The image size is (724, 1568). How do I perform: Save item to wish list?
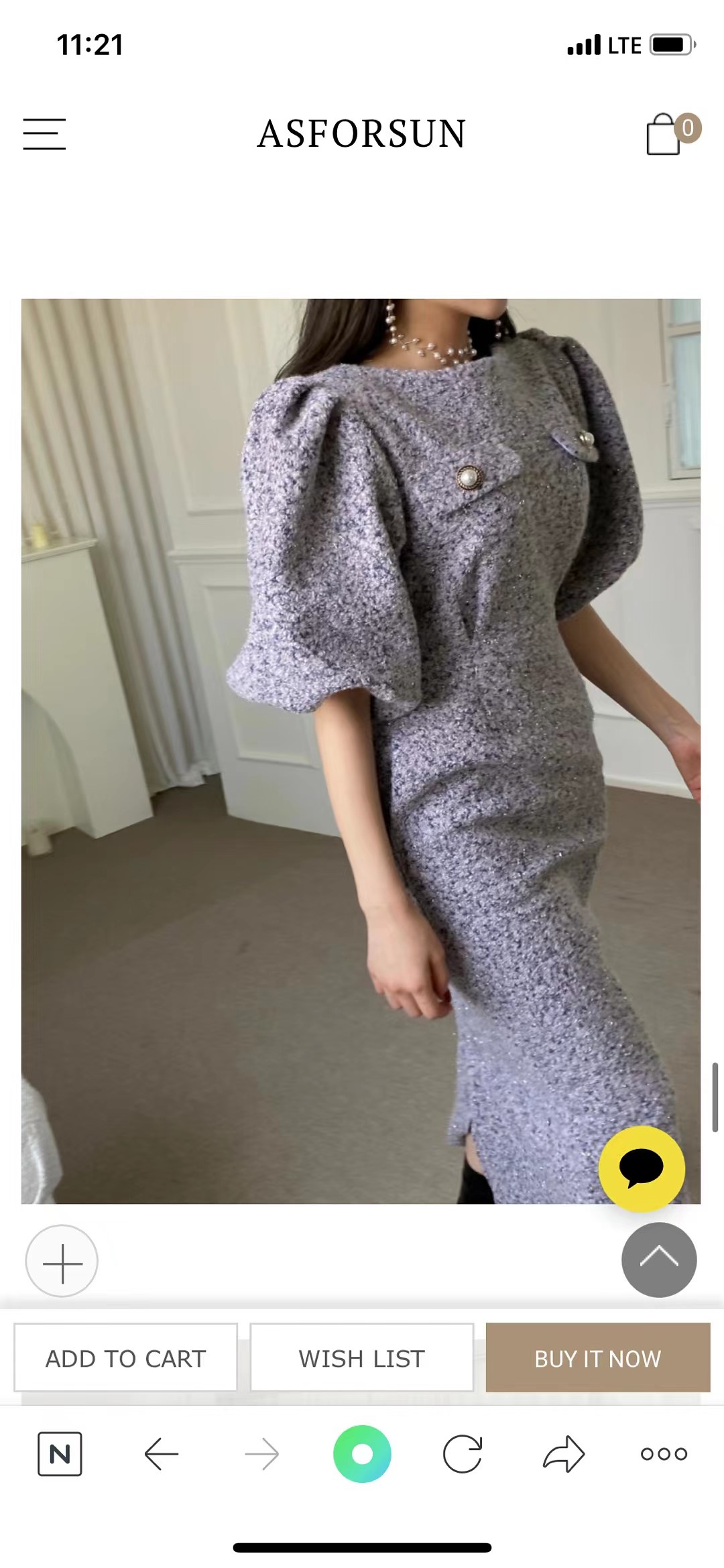point(362,1358)
